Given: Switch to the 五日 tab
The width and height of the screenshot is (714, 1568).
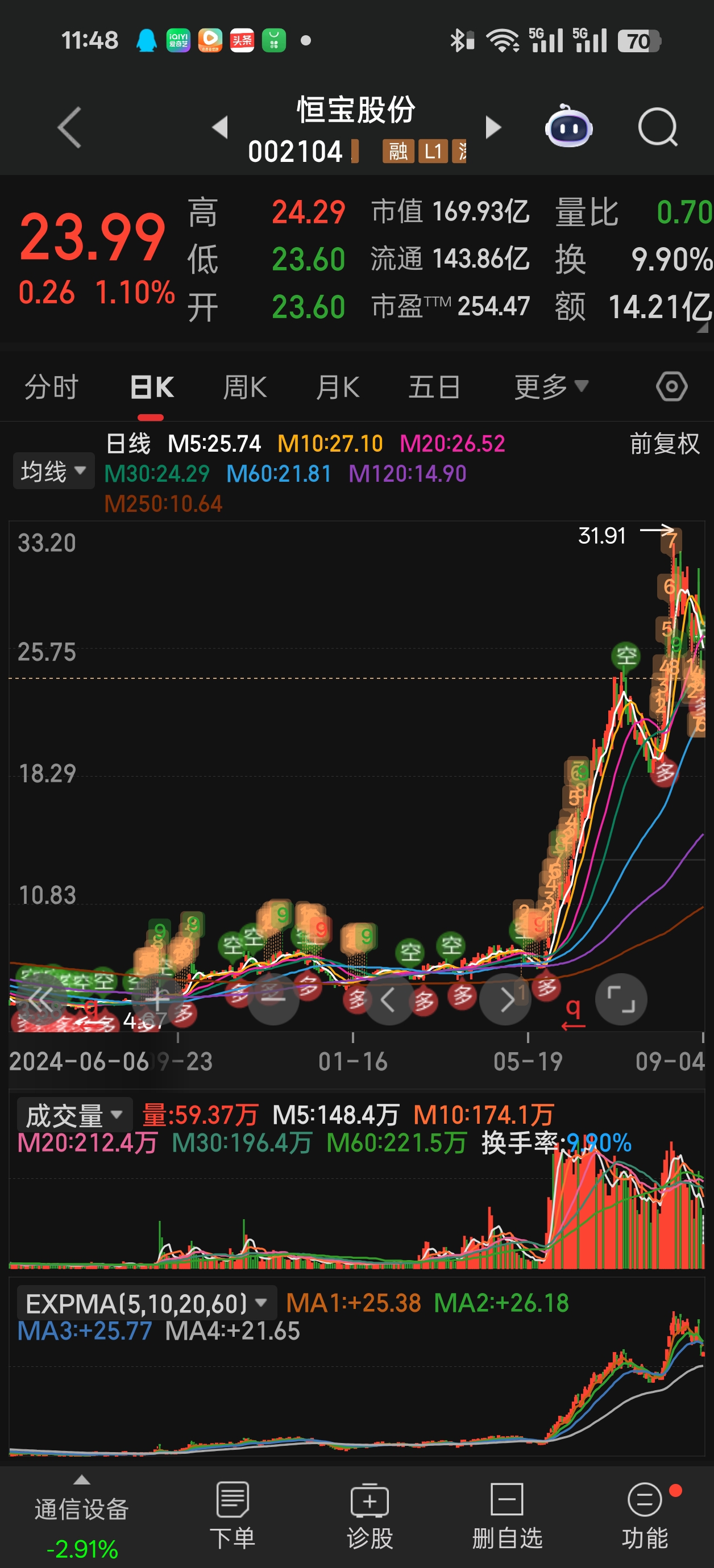Looking at the screenshot, I should (434, 387).
